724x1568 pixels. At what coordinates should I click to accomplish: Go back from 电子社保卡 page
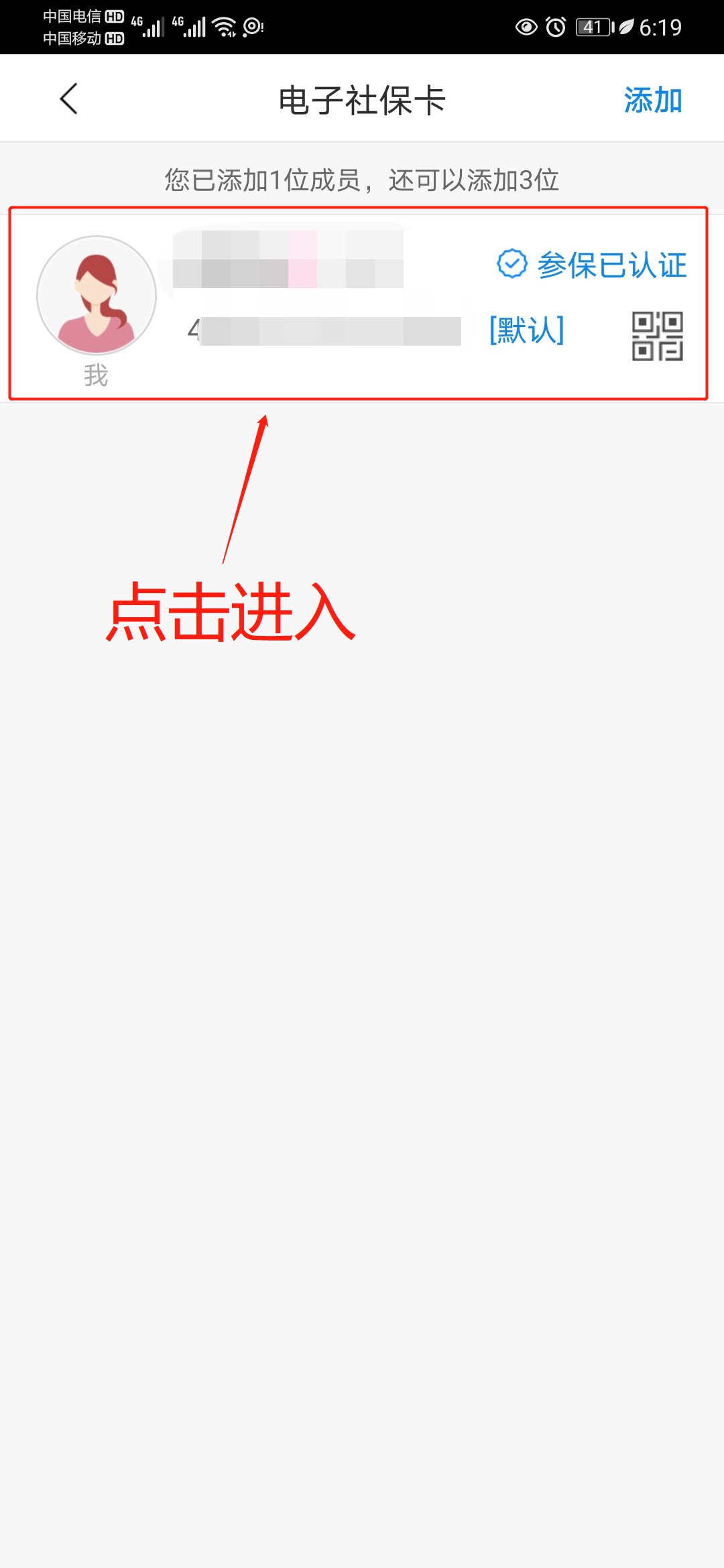point(69,99)
